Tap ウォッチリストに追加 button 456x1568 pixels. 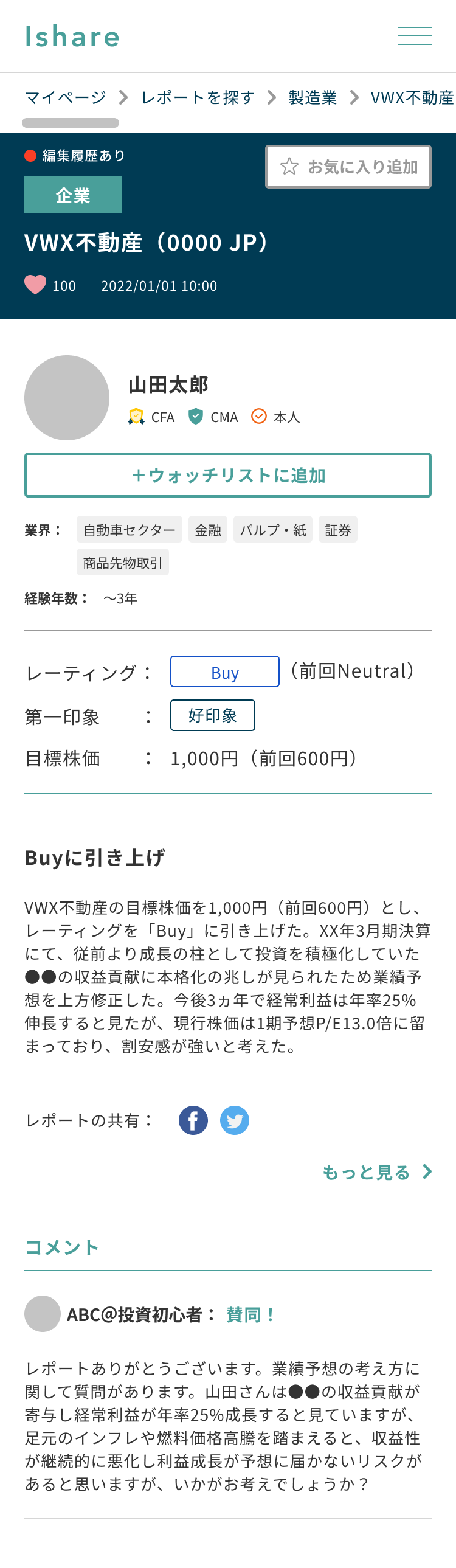[227, 475]
